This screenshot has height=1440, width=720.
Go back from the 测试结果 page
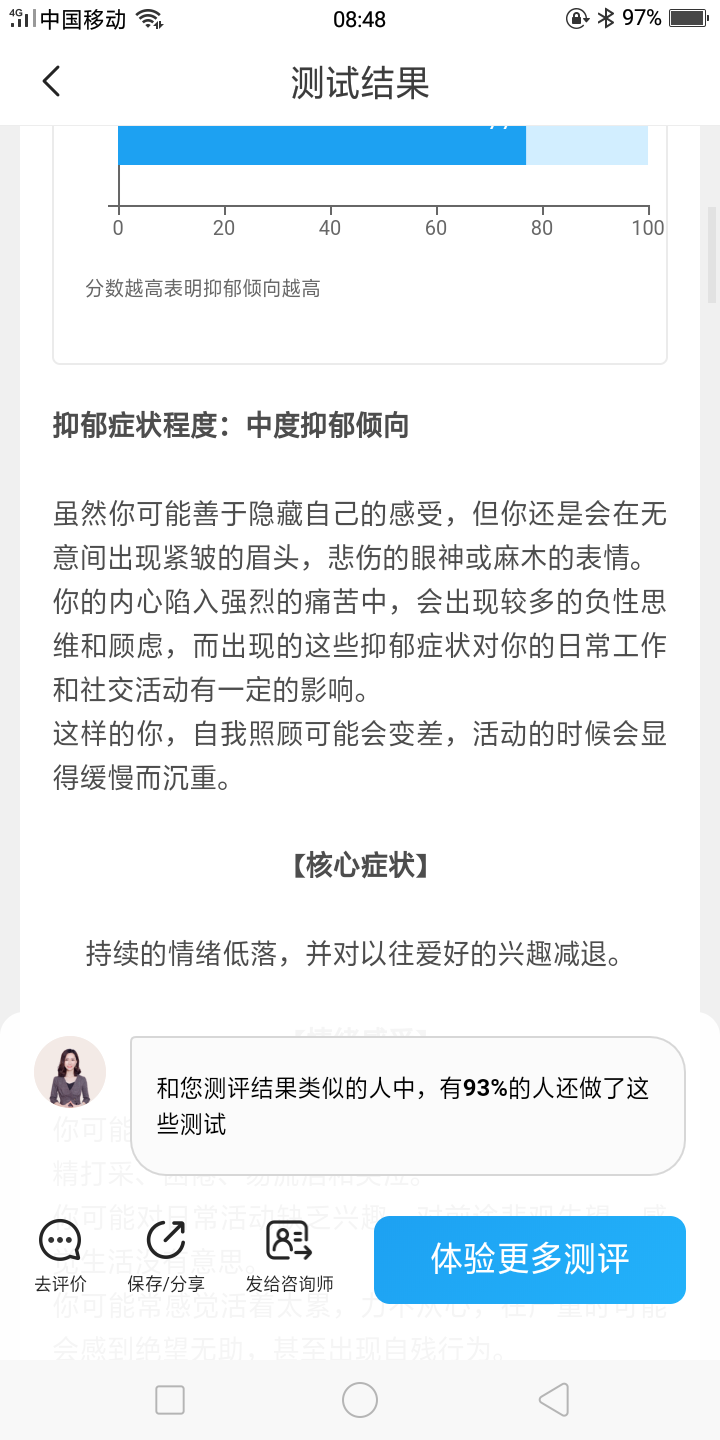click(52, 81)
